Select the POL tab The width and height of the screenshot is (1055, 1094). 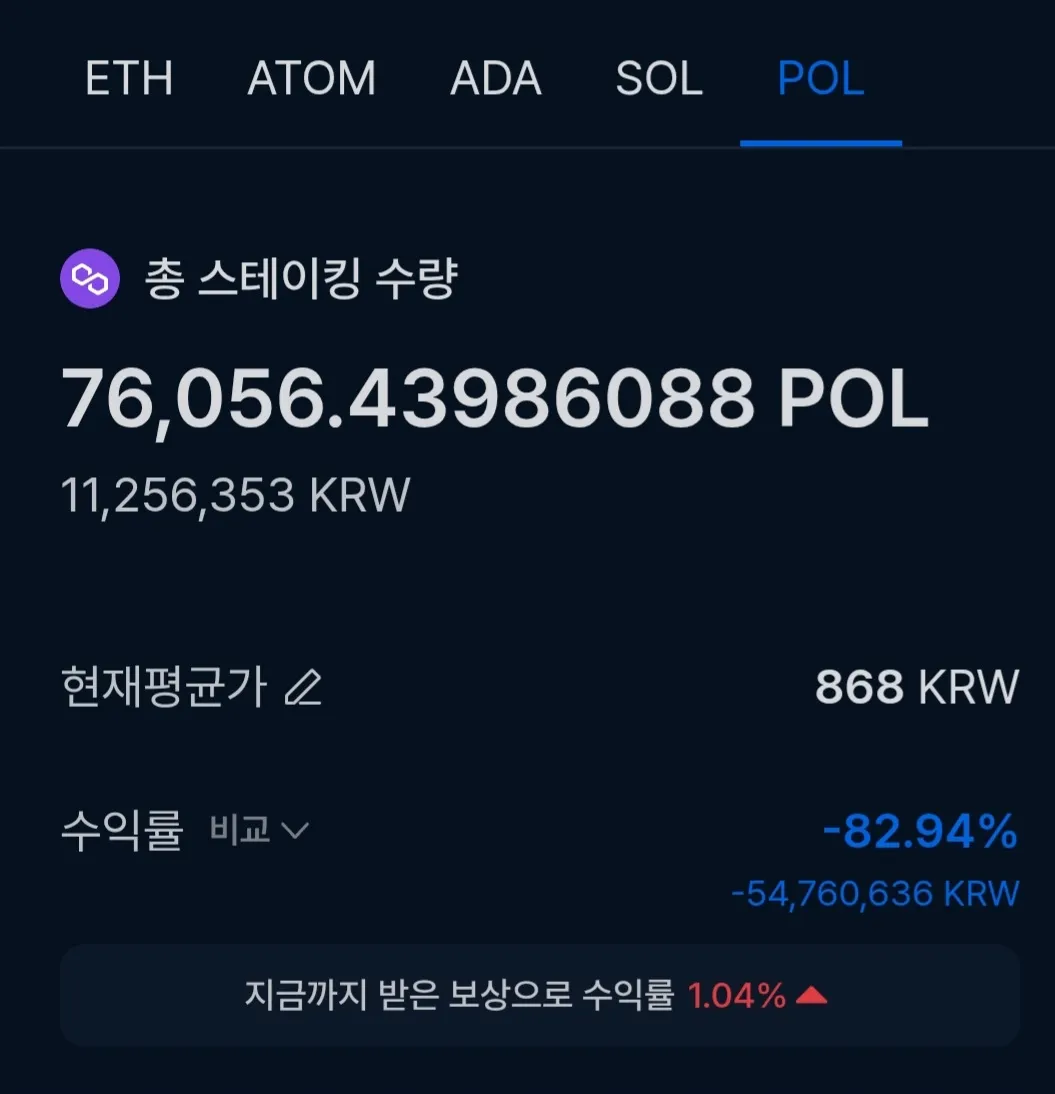click(x=821, y=80)
